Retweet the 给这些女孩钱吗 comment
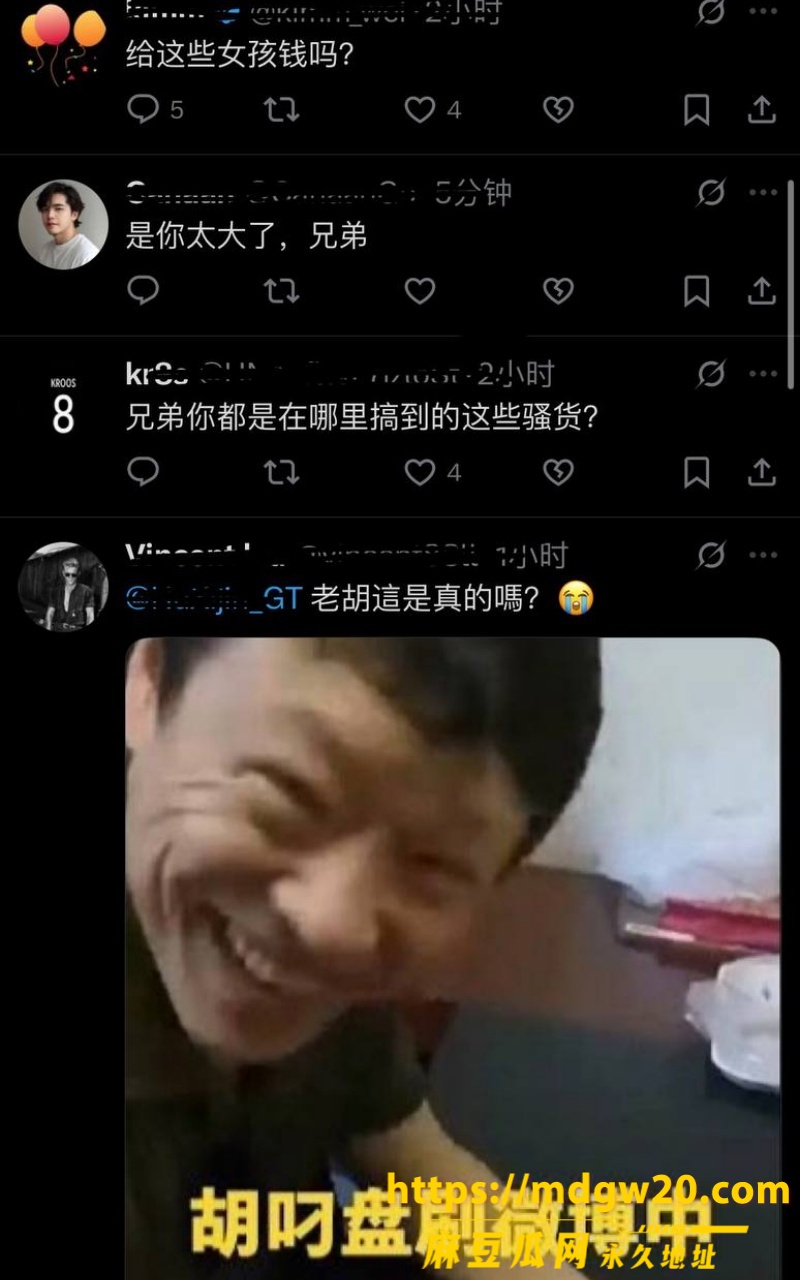This screenshot has height=1280, width=800. tap(281, 109)
